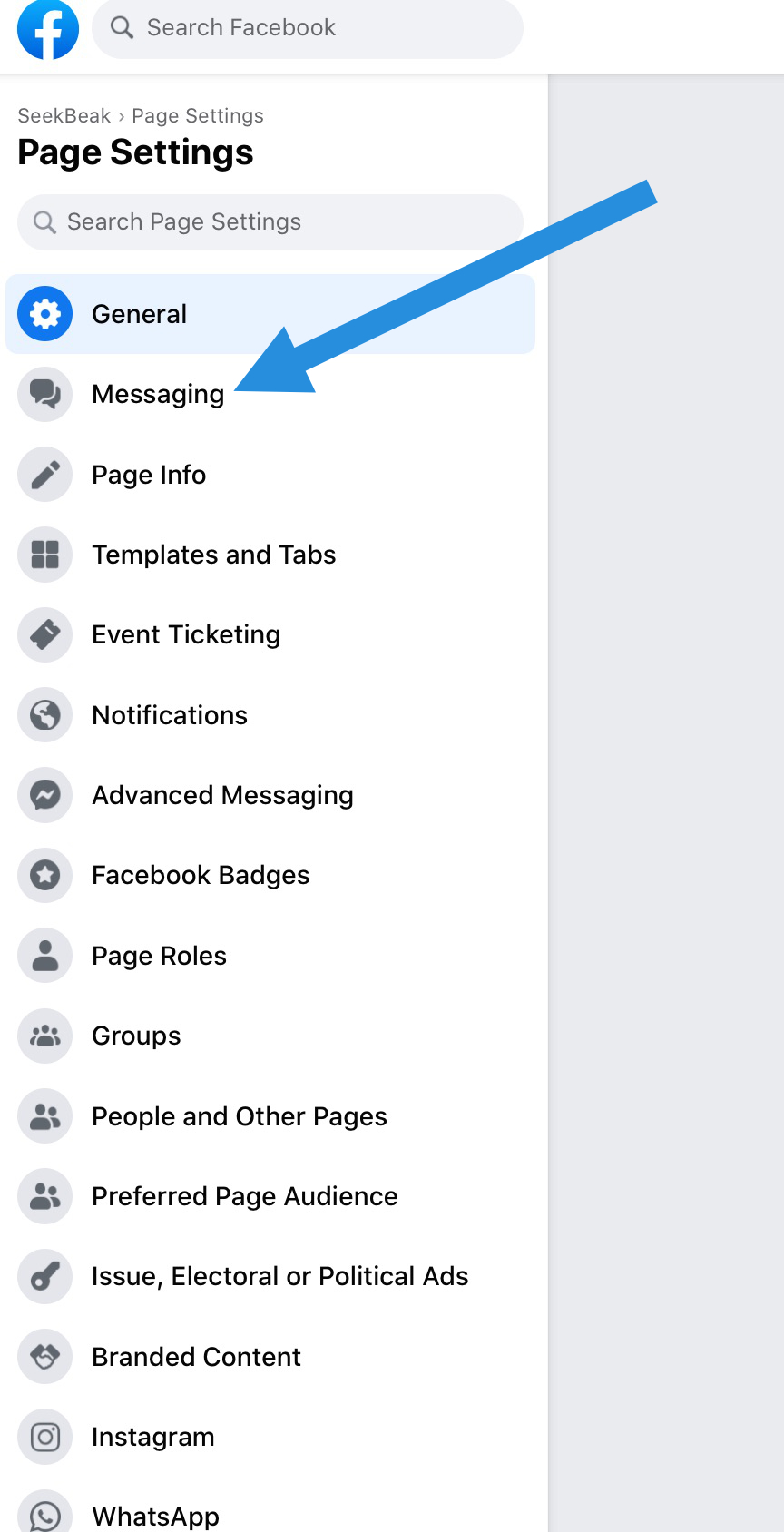Open the Search Facebook field
This screenshot has height=1532, width=784.
[308, 28]
